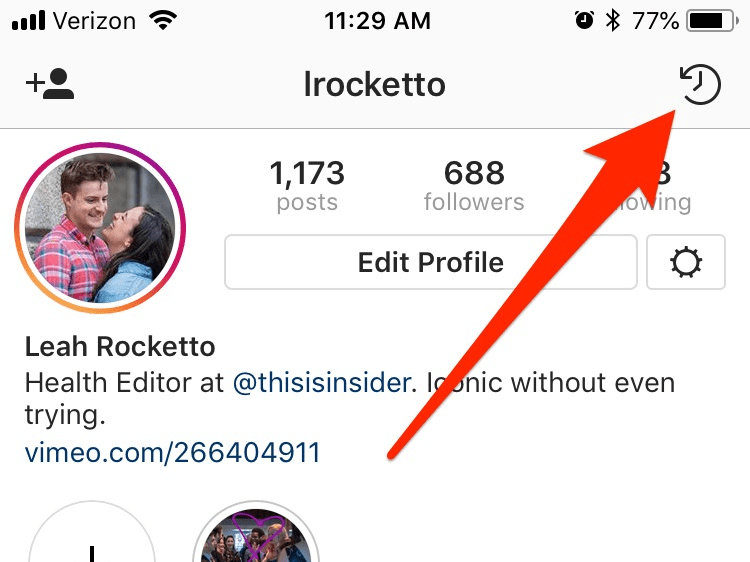The width and height of the screenshot is (750, 562).
Task: Open the archive clock icon
Action: 700,85
